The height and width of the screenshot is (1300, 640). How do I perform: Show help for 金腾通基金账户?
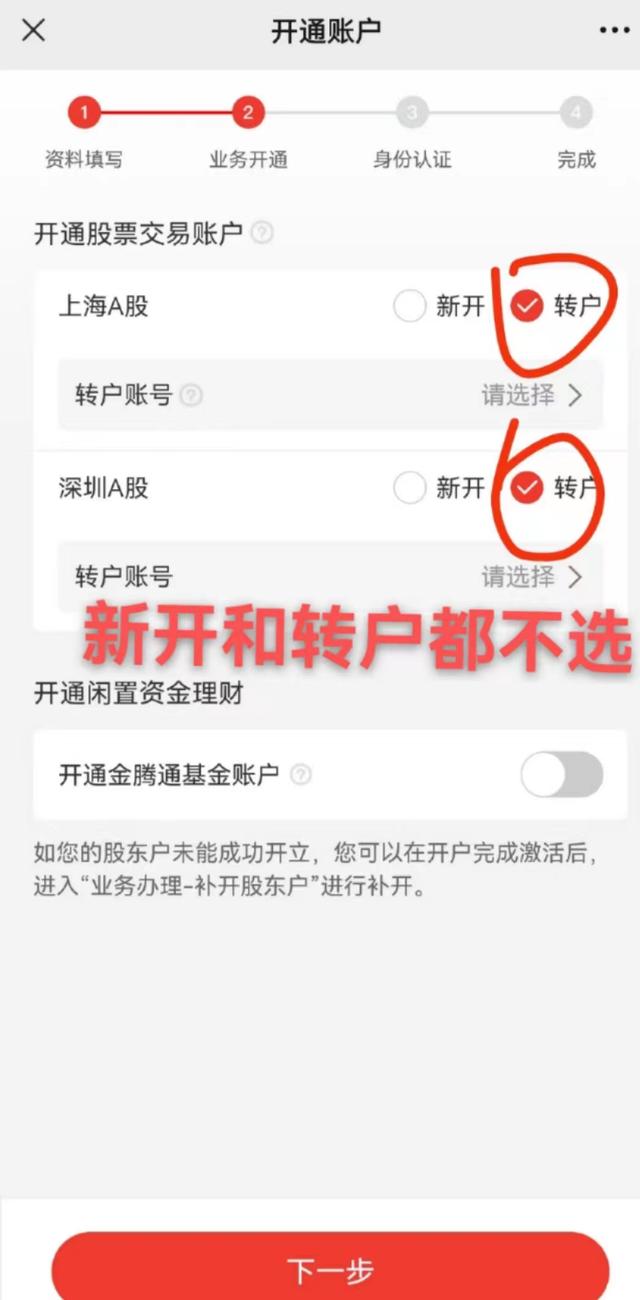(300, 775)
